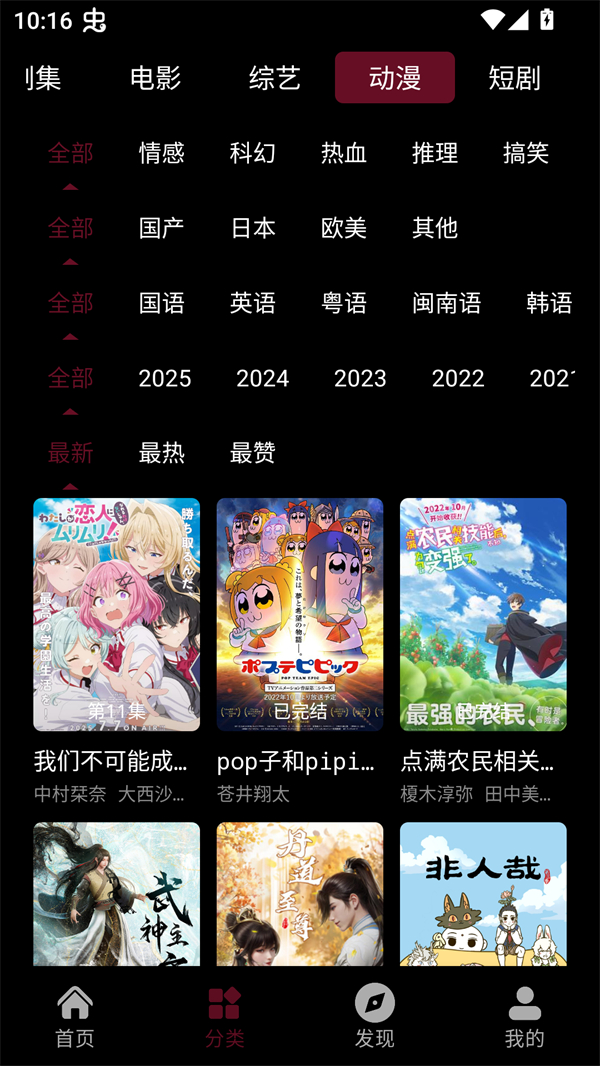This screenshot has width=600, height=1066.
Task: Filter by 日本 region
Action: [x=253, y=228]
